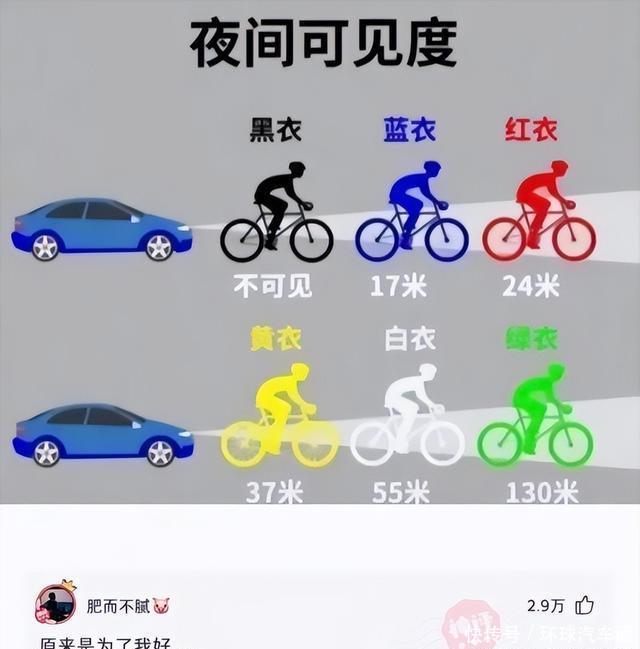This screenshot has width=640, height=649.
Task: Like the comment by 肥而不腻
Action: 585,605
